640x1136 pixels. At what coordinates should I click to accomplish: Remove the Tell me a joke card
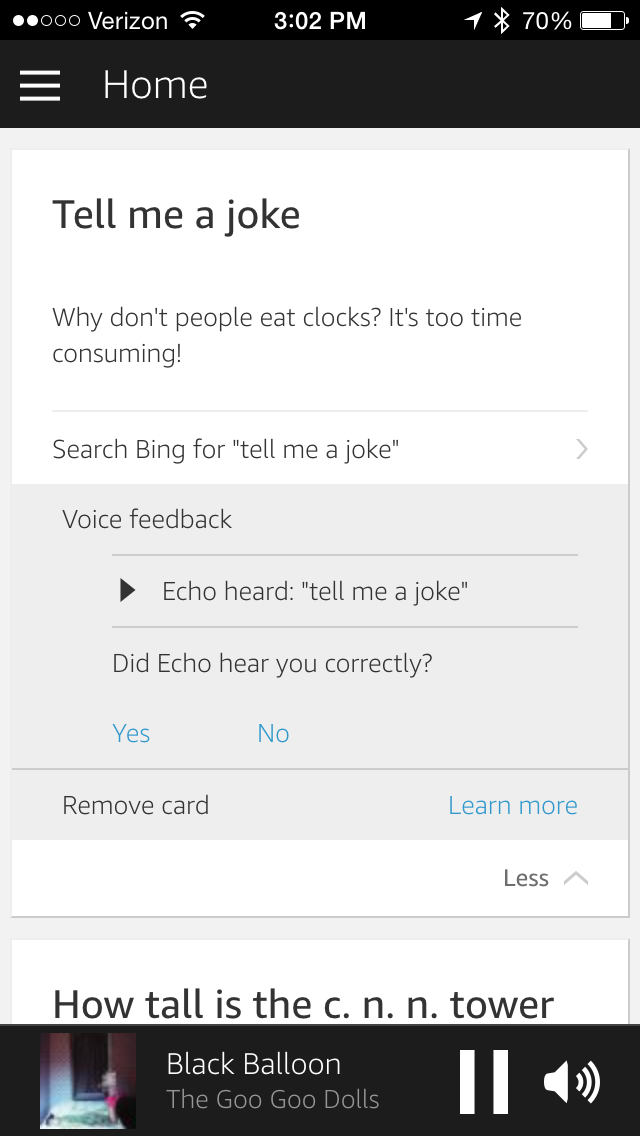136,805
